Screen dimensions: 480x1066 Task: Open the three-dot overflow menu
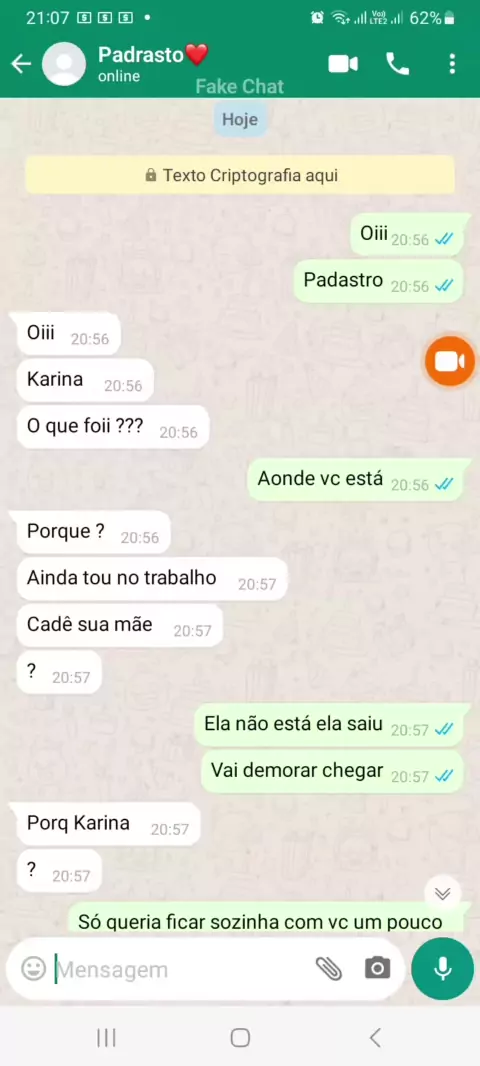tap(453, 64)
